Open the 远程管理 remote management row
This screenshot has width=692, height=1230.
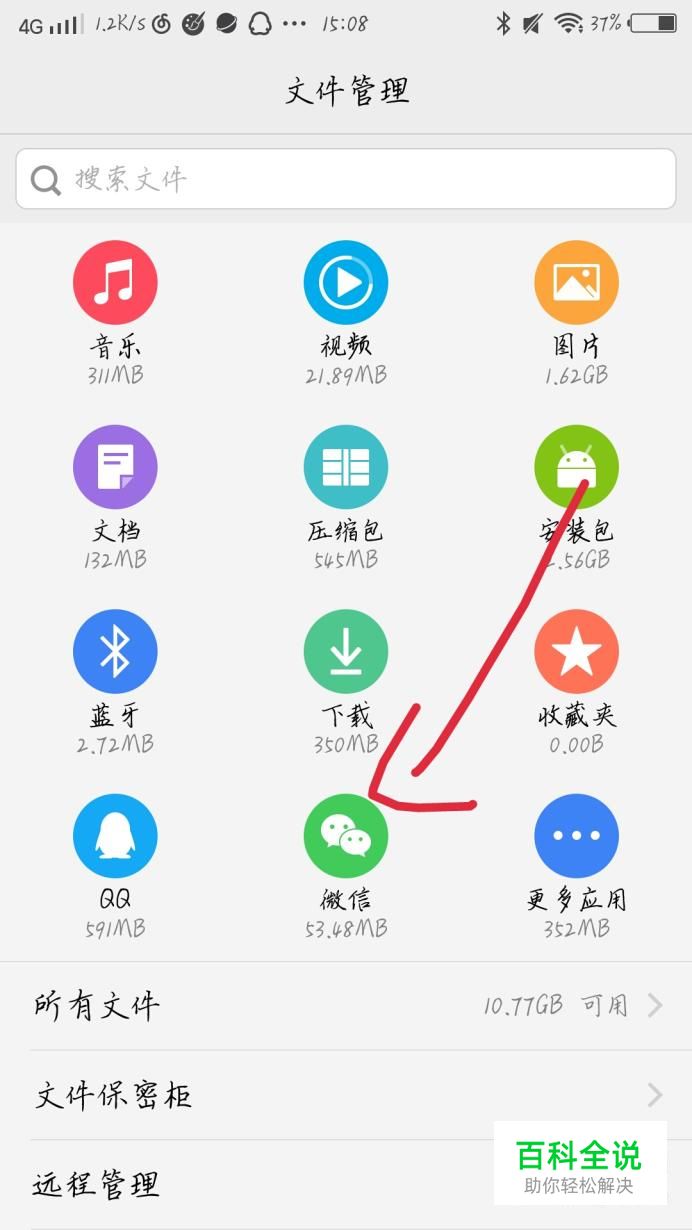click(250, 1185)
